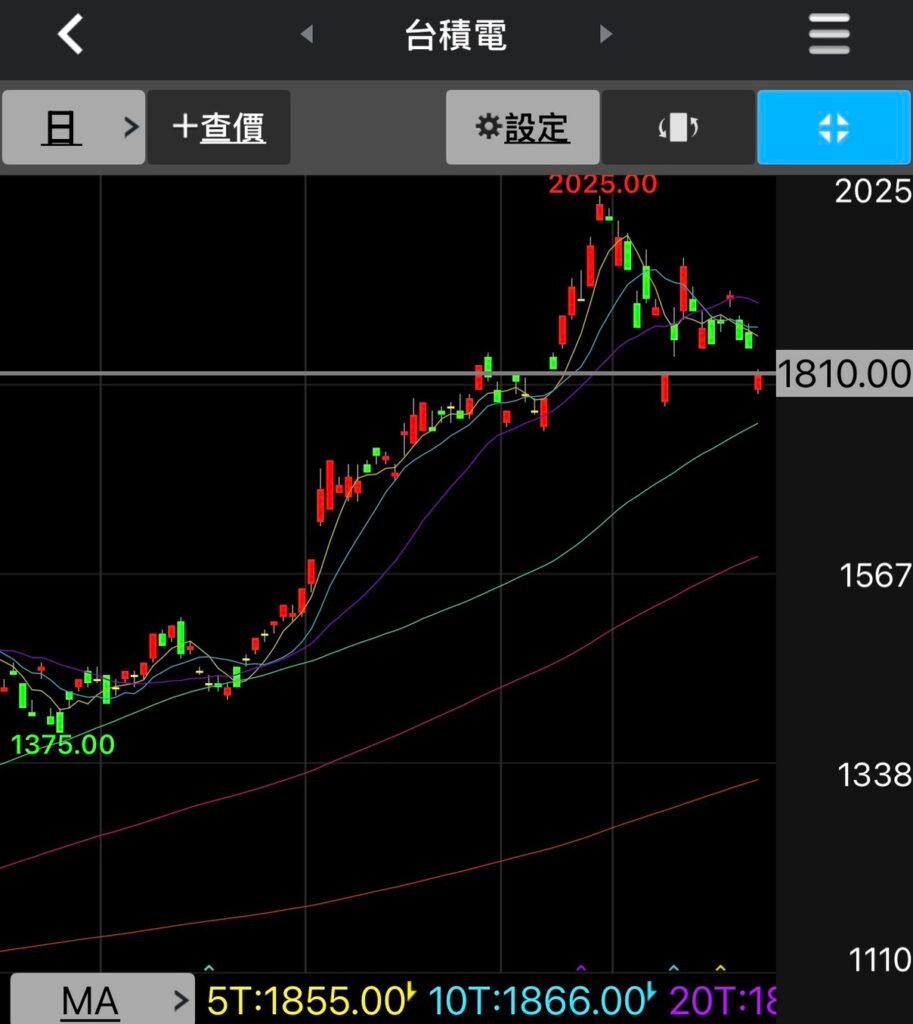The image size is (913, 1024).
Task: Change the MA indicator selector
Action: [x=98, y=1000]
